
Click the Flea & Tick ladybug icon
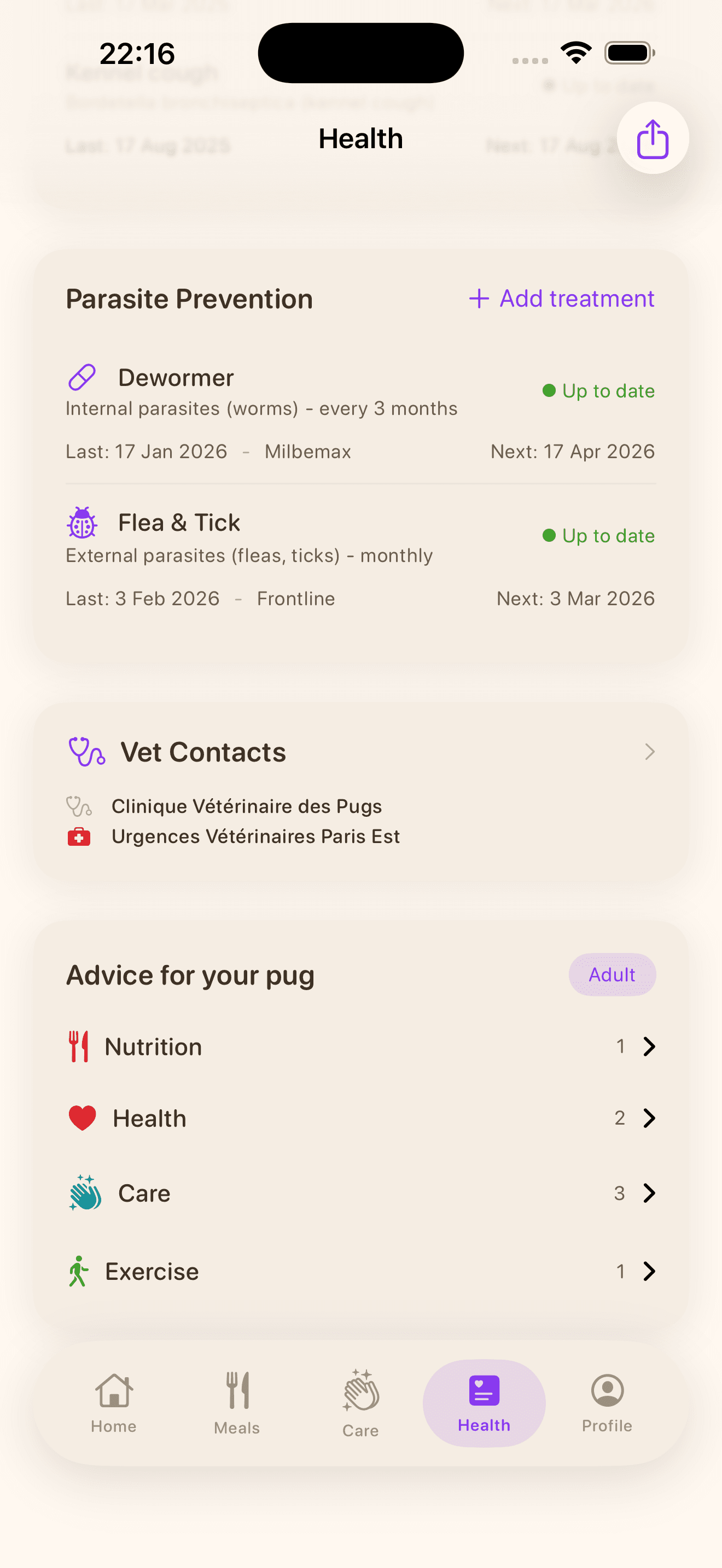(82, 522)
